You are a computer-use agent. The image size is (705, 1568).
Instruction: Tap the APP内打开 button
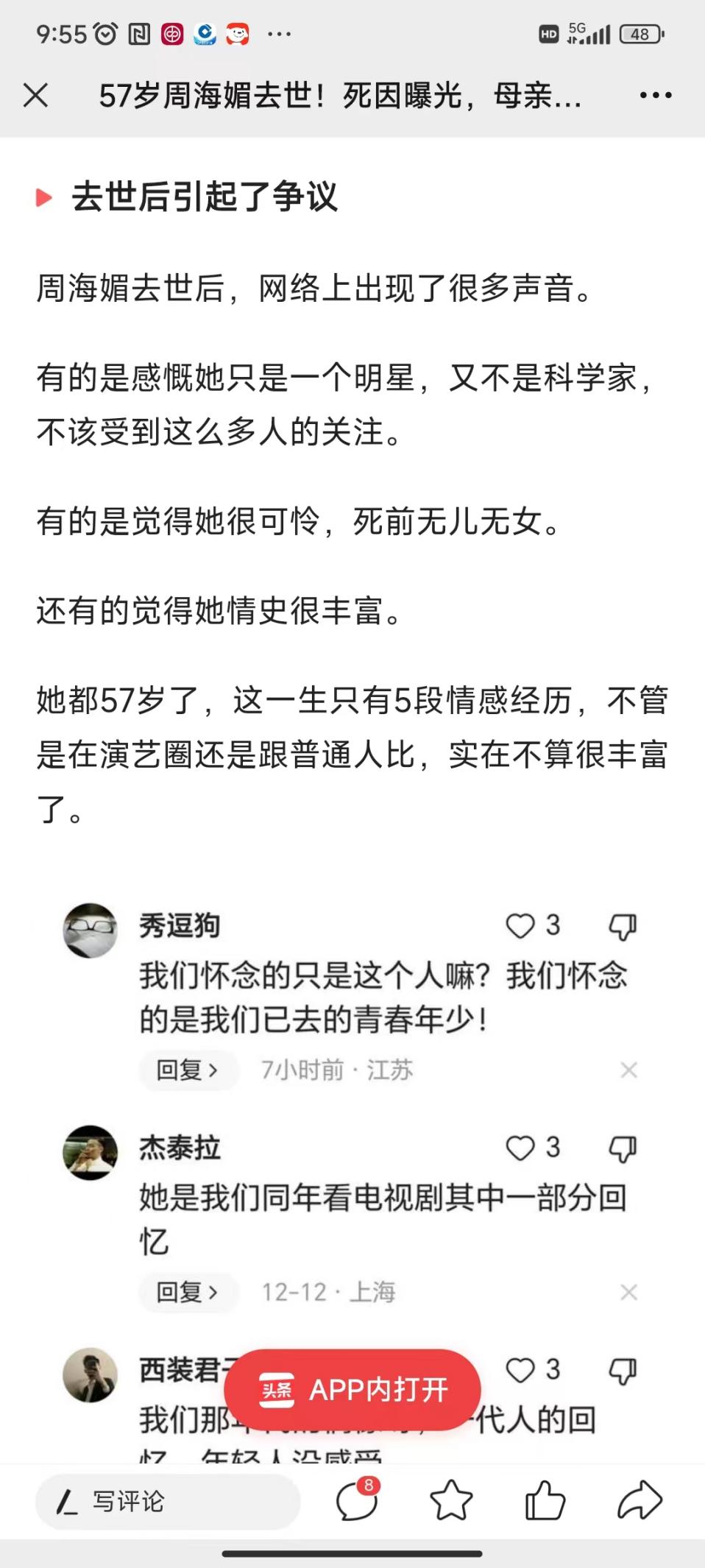click(352, 1390)
